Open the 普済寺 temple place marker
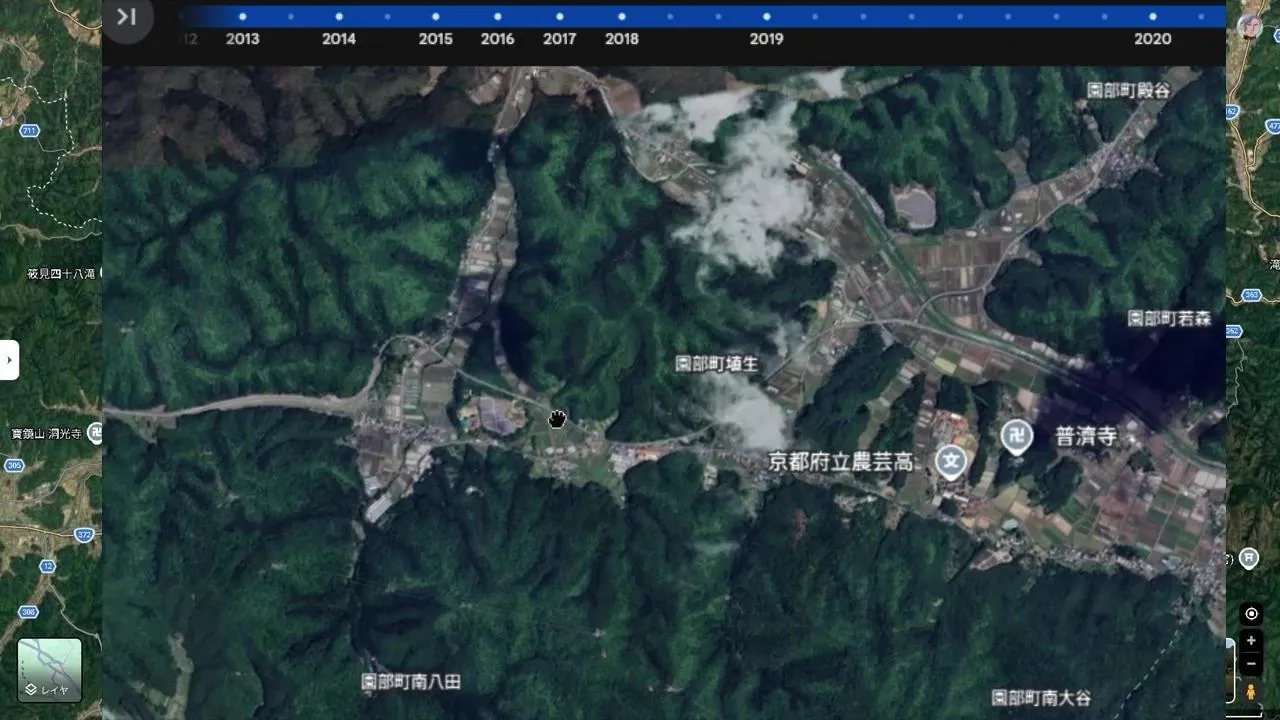The height and width of the screenshot is (720, 1280). point(1017,436)
